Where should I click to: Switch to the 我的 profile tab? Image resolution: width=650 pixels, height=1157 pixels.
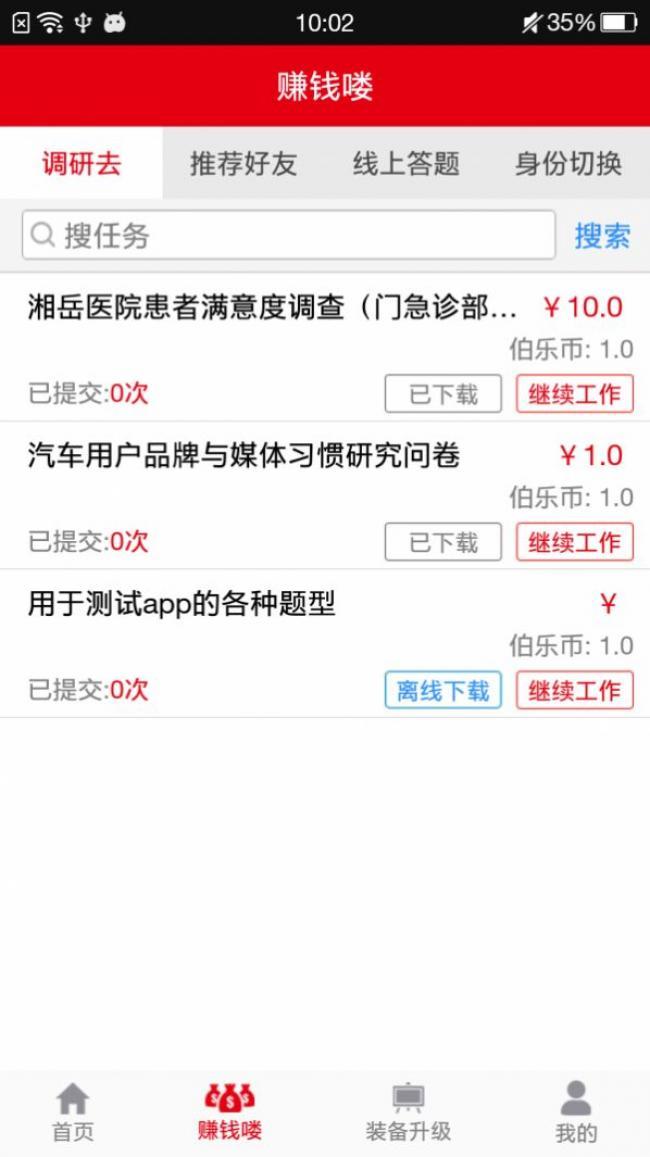(x=576, y=1113)
